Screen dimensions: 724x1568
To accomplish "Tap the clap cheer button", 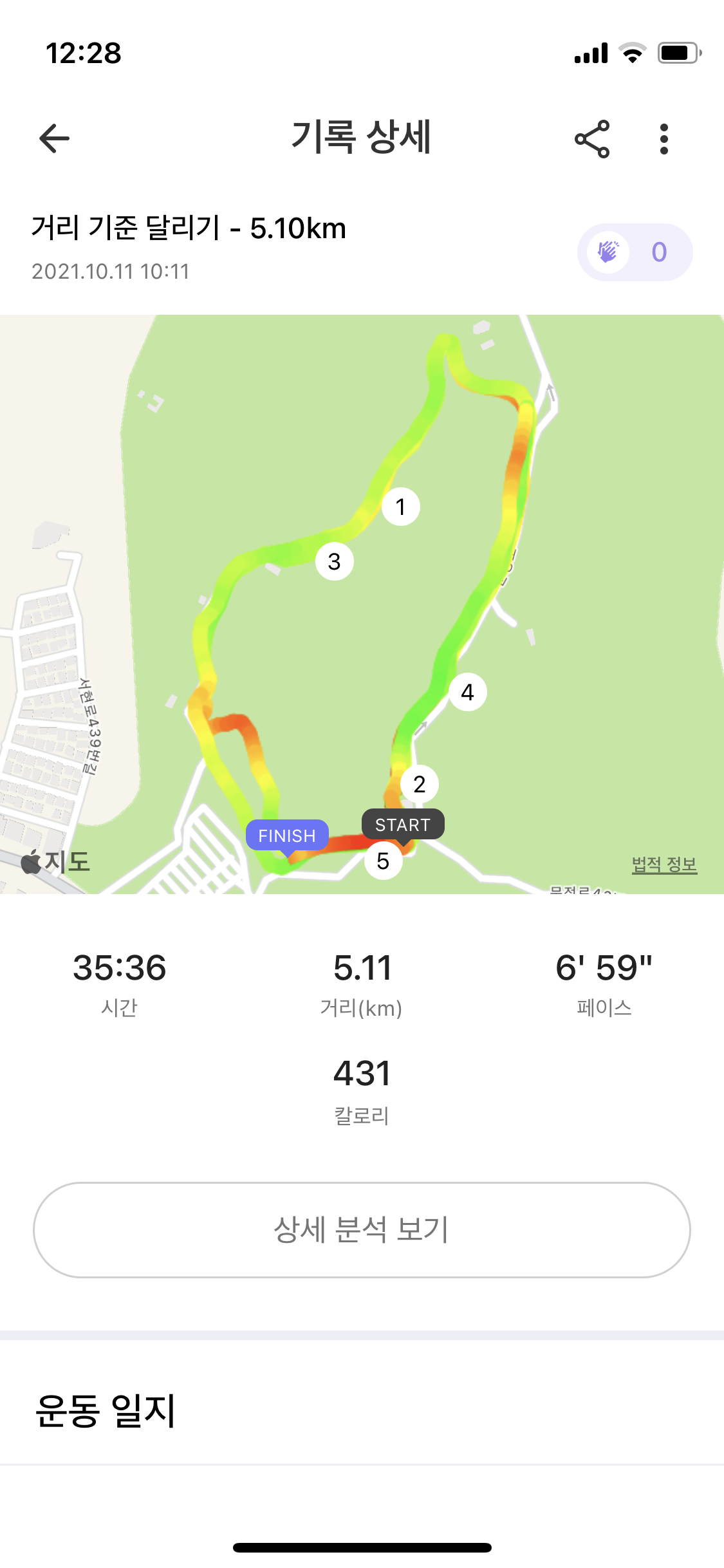I will 634,252.
